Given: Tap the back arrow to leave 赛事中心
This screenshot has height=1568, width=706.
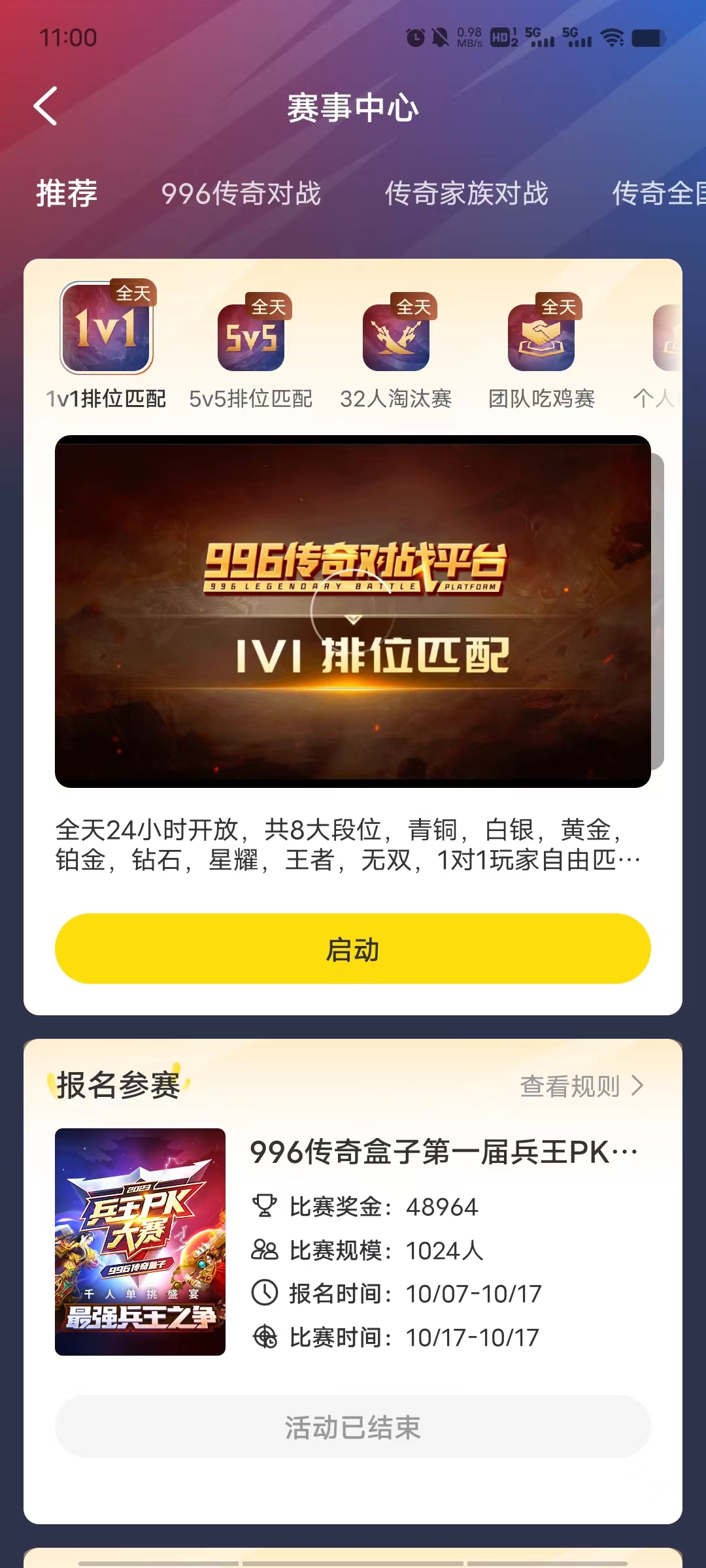Looking at the screenshot, I should coord(44,106).
